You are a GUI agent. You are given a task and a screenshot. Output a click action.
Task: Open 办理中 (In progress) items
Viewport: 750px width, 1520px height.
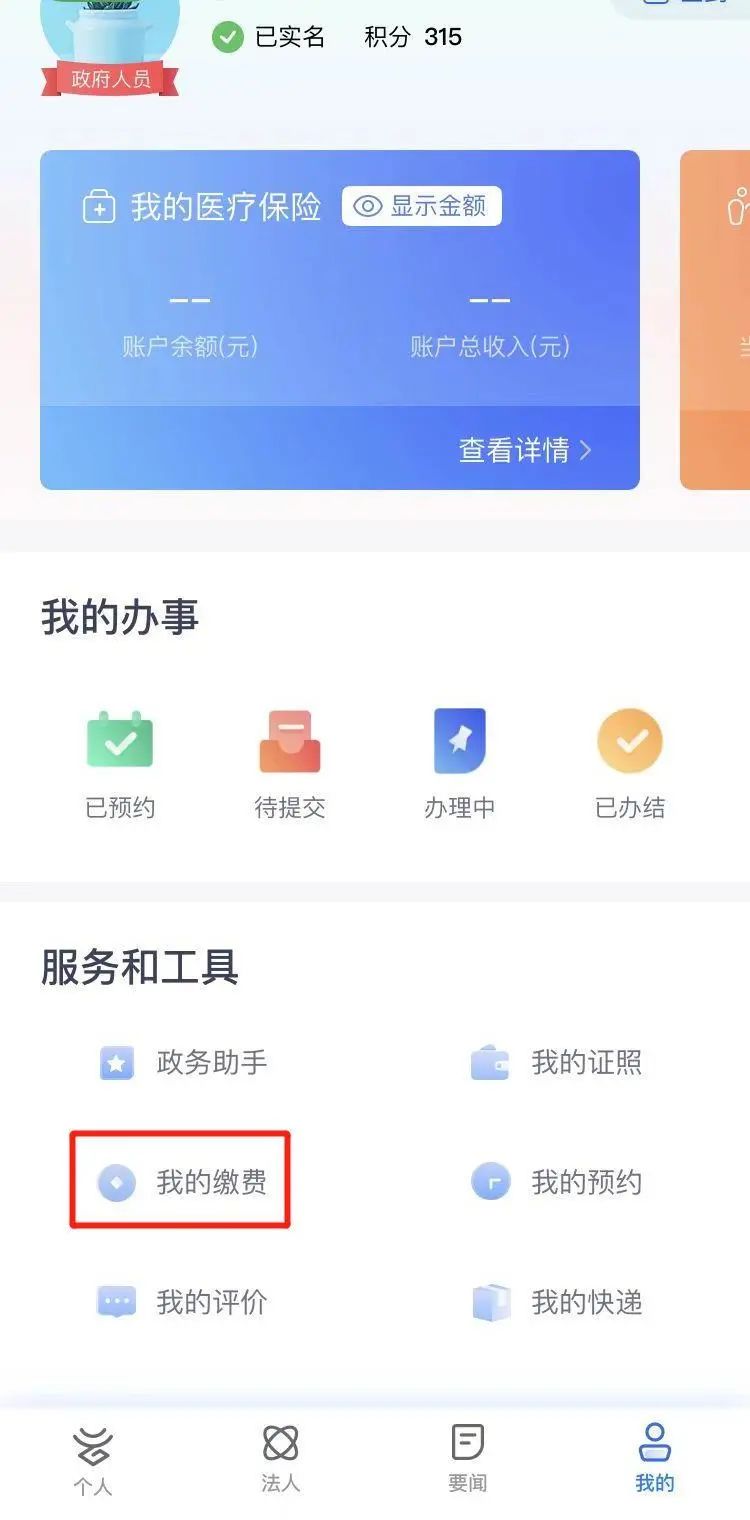459,760
